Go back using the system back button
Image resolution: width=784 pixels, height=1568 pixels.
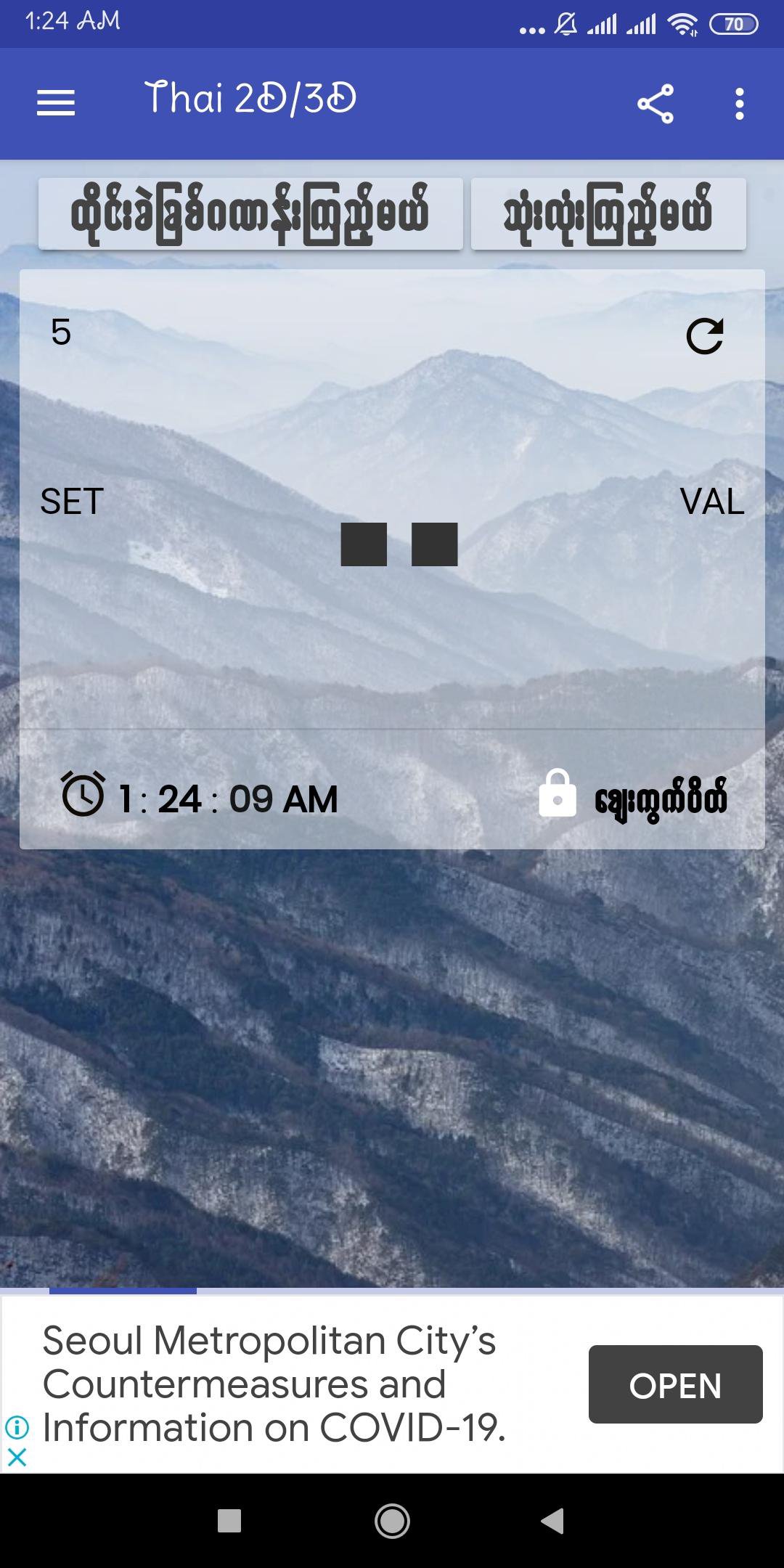point(552,1521)
